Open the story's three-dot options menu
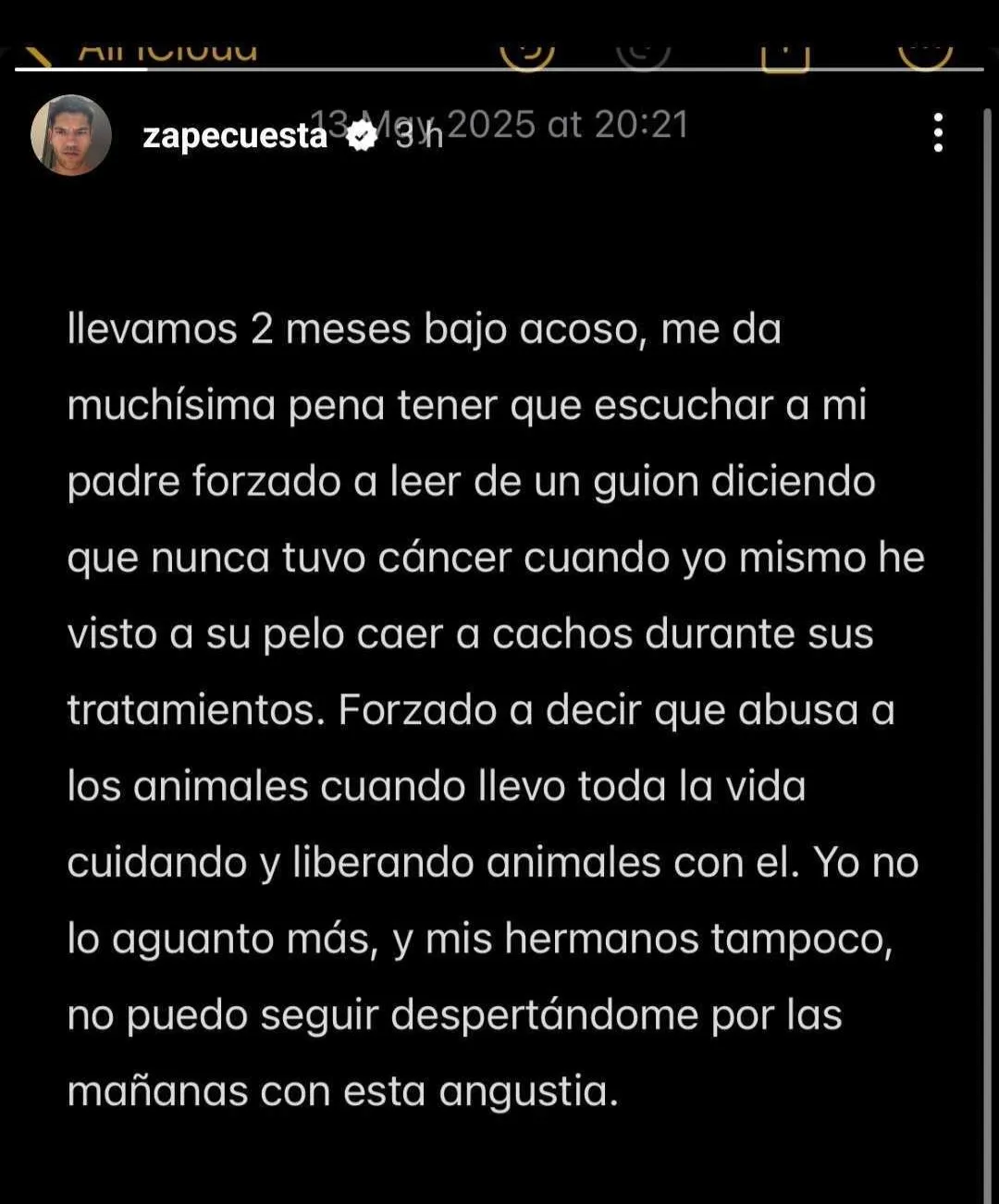 (x=938, y=133)
